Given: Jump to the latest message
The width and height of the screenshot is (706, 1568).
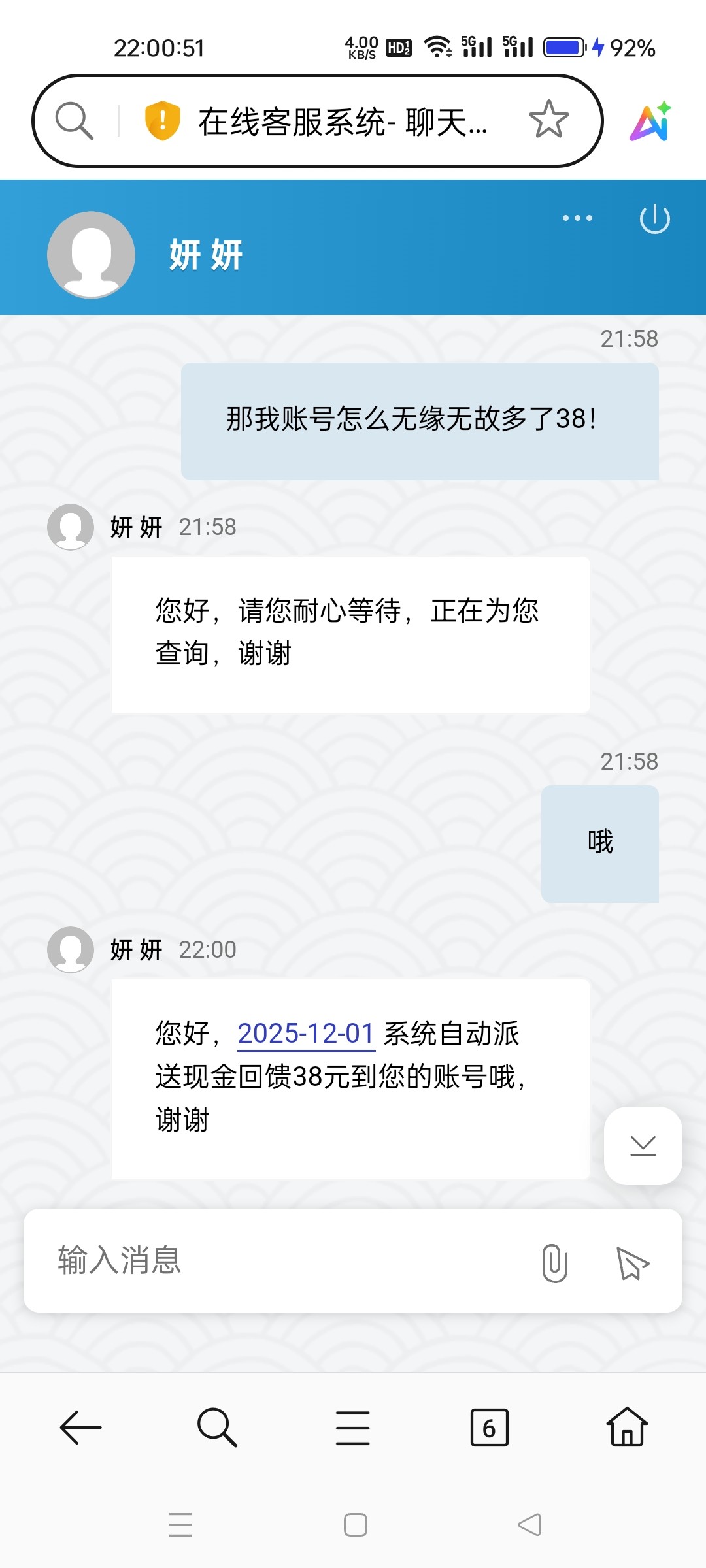Looking at the screenshot, I should (x=643, y=1145).
